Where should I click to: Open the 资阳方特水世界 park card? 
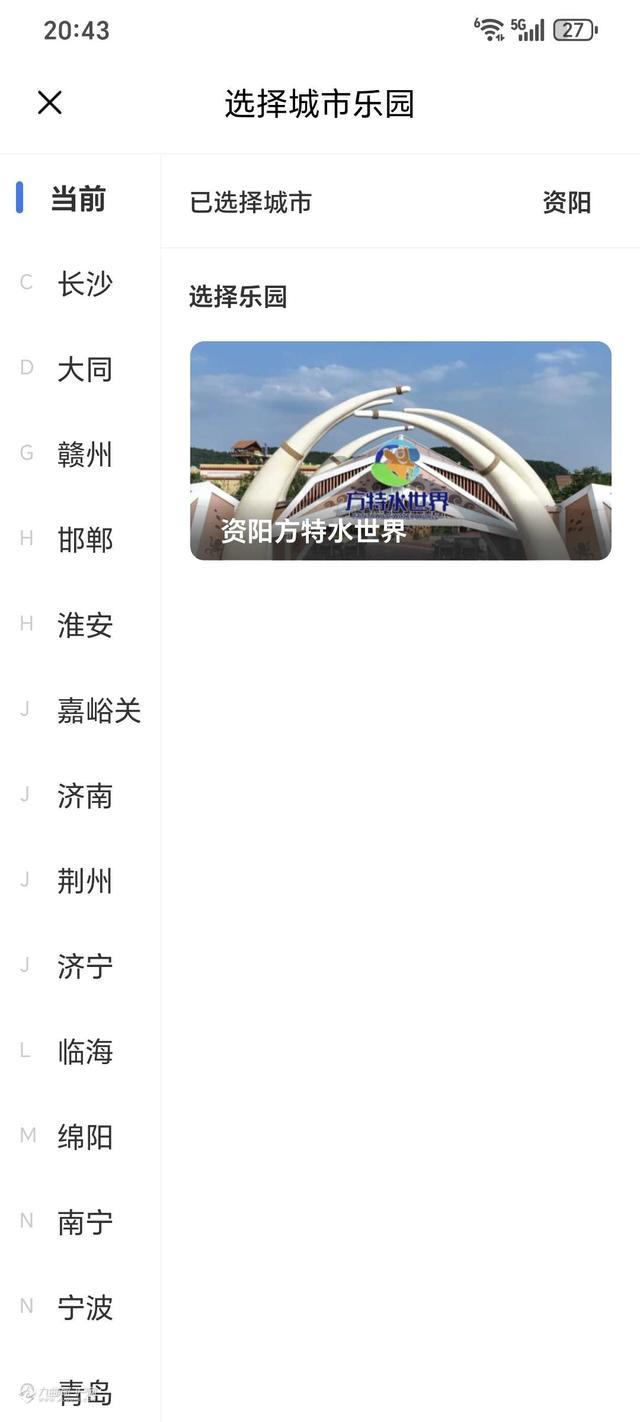[x=400, y=450]
